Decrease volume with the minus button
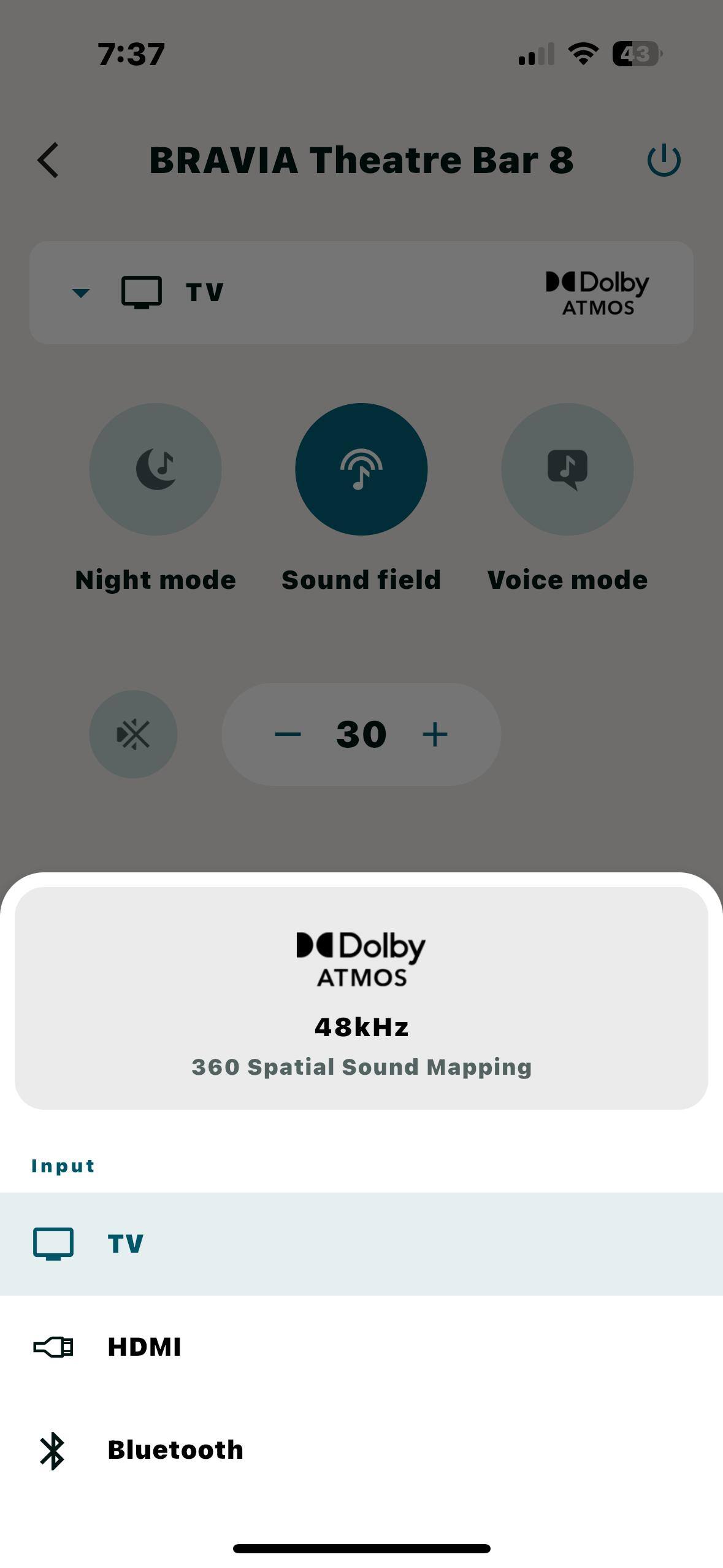The width and height of the screenshot is (723, 1568). tap(288, 734)
